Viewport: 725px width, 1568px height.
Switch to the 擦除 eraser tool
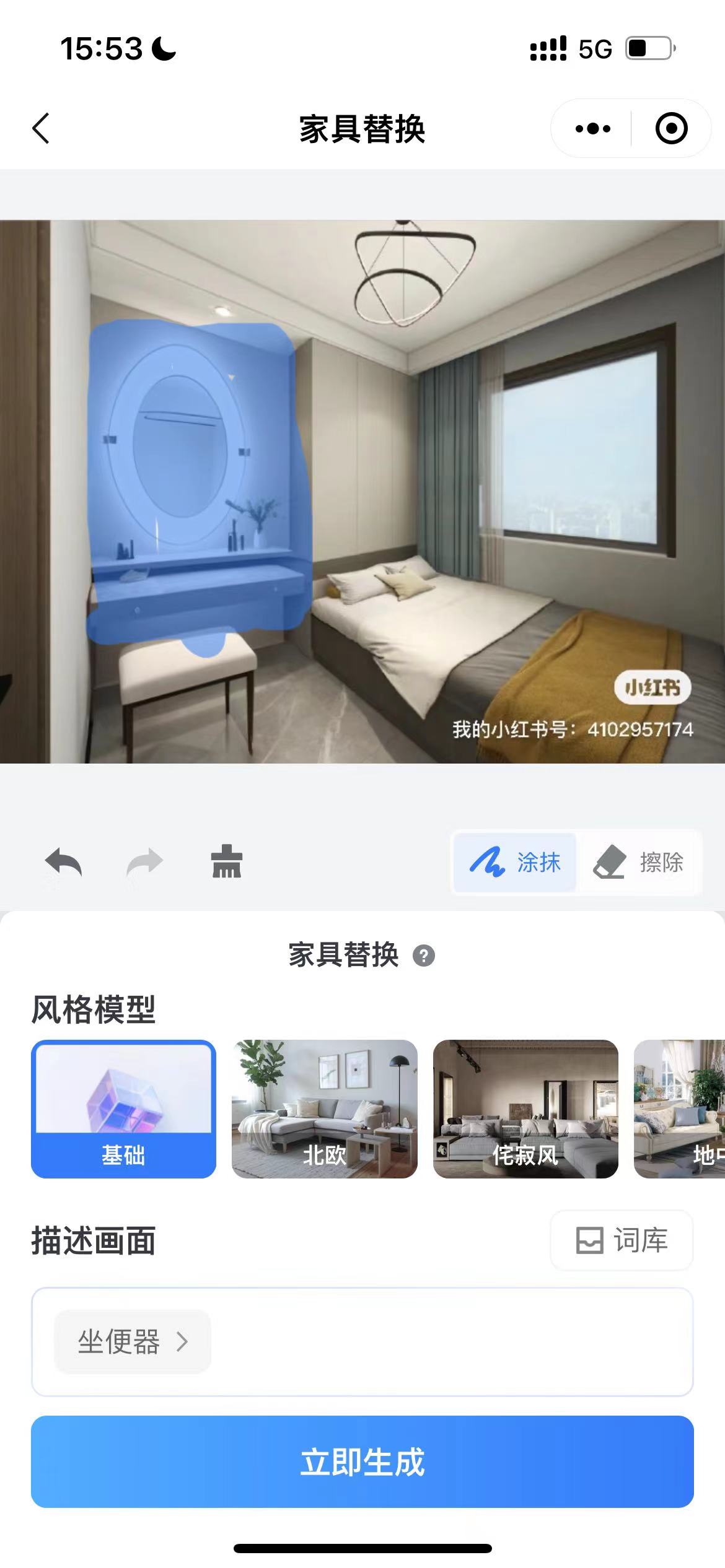[x=639, y=862]
